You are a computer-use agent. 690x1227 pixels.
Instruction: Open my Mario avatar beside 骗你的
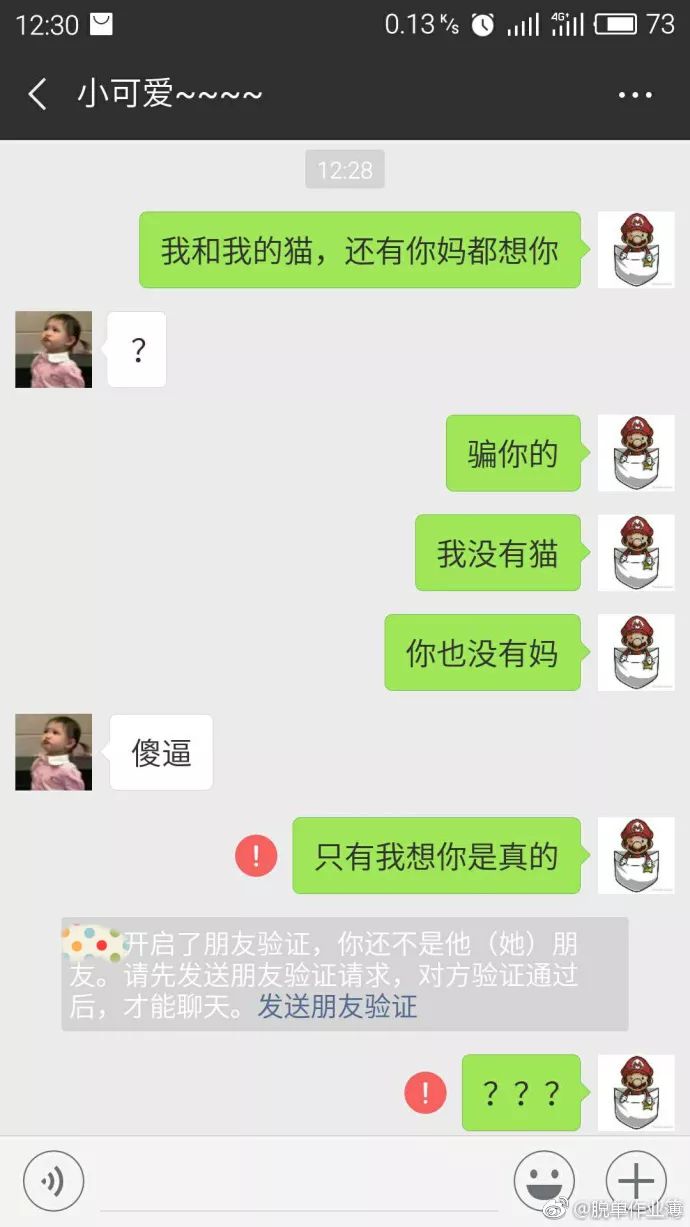pos(636,453)
